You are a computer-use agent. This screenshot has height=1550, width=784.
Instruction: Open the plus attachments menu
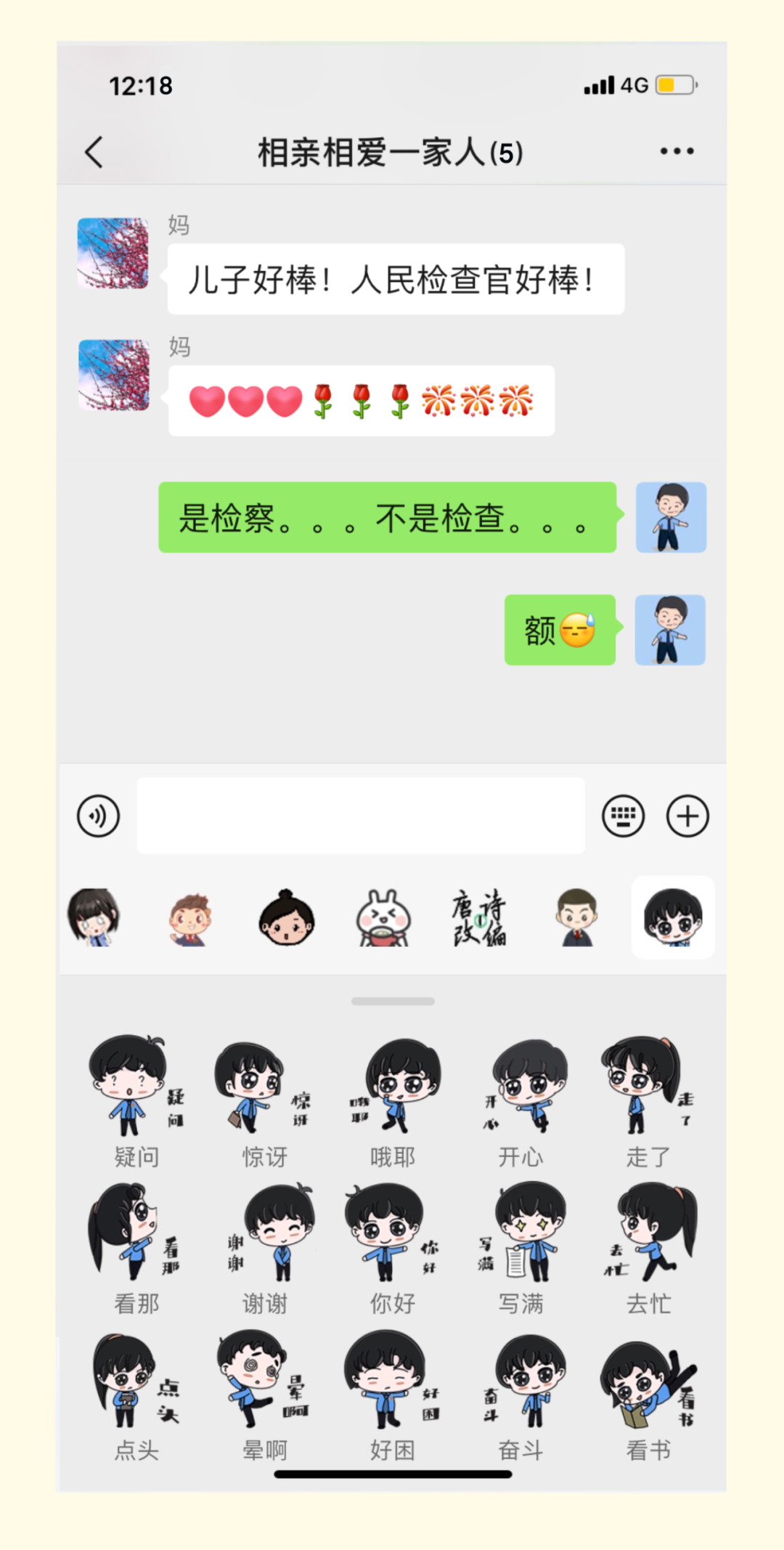click(x=687, y=816)
